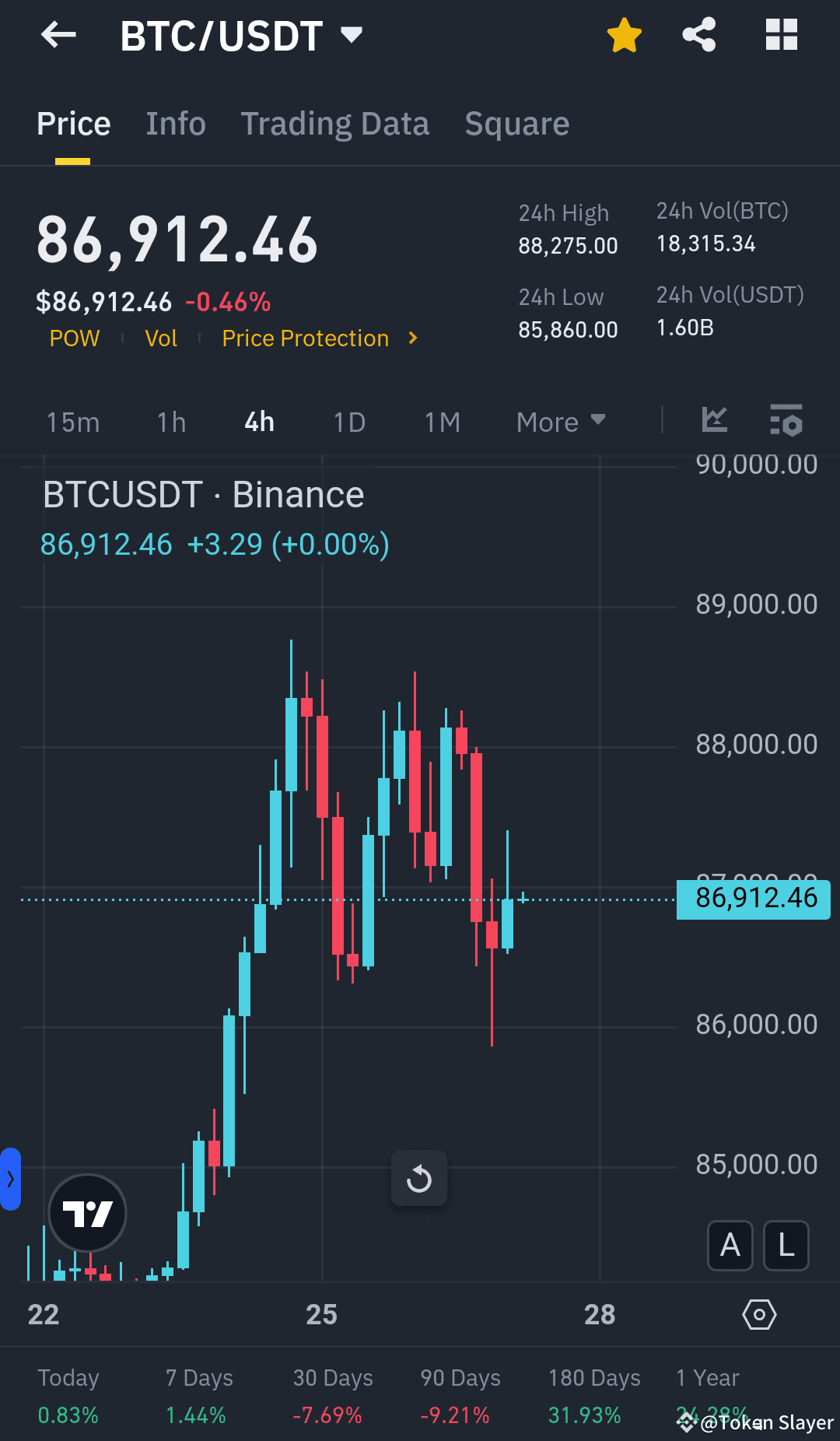Reset the chart view with refresh icon
The width and height of the screenshot is (840, 1441).
tap(418, 1179)
